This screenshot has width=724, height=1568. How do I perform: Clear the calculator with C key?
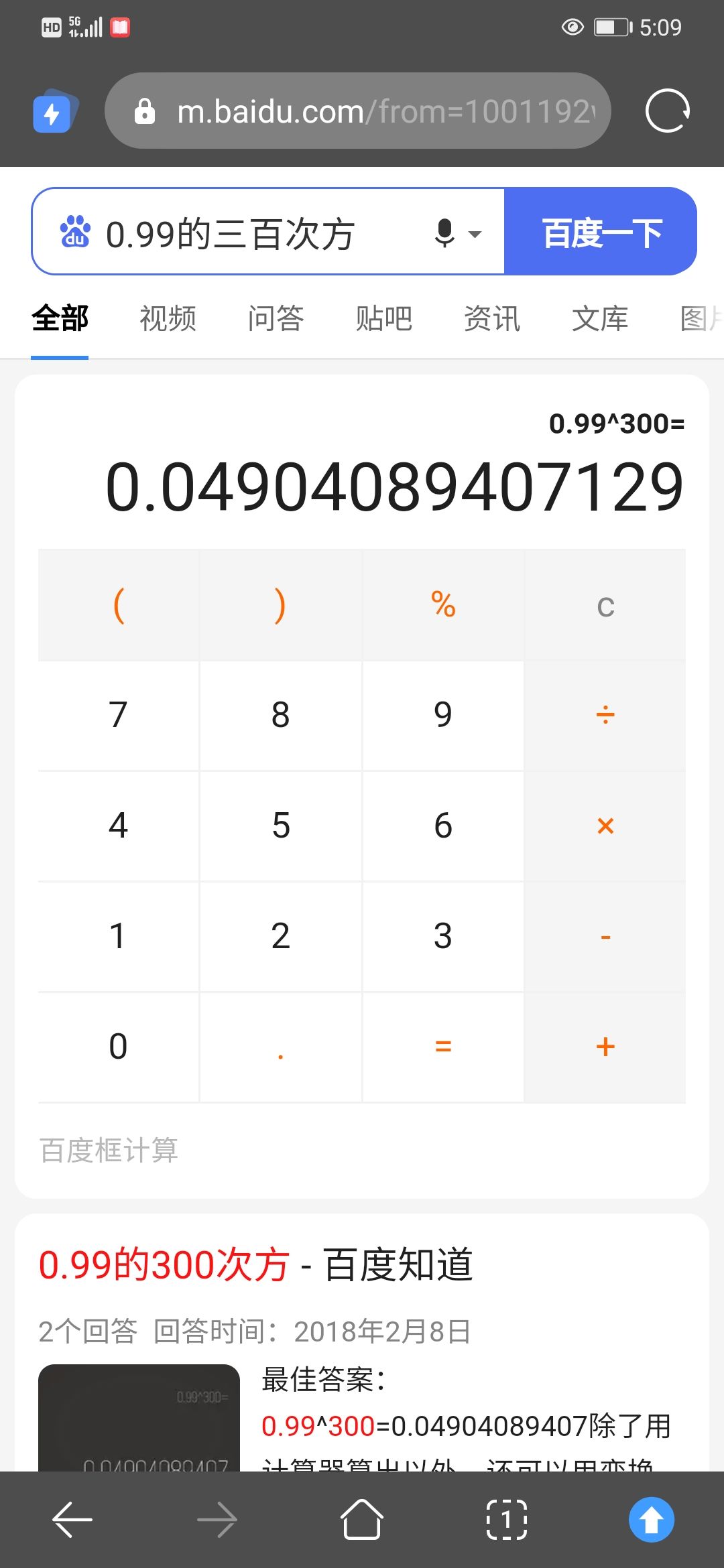point(605,606)
